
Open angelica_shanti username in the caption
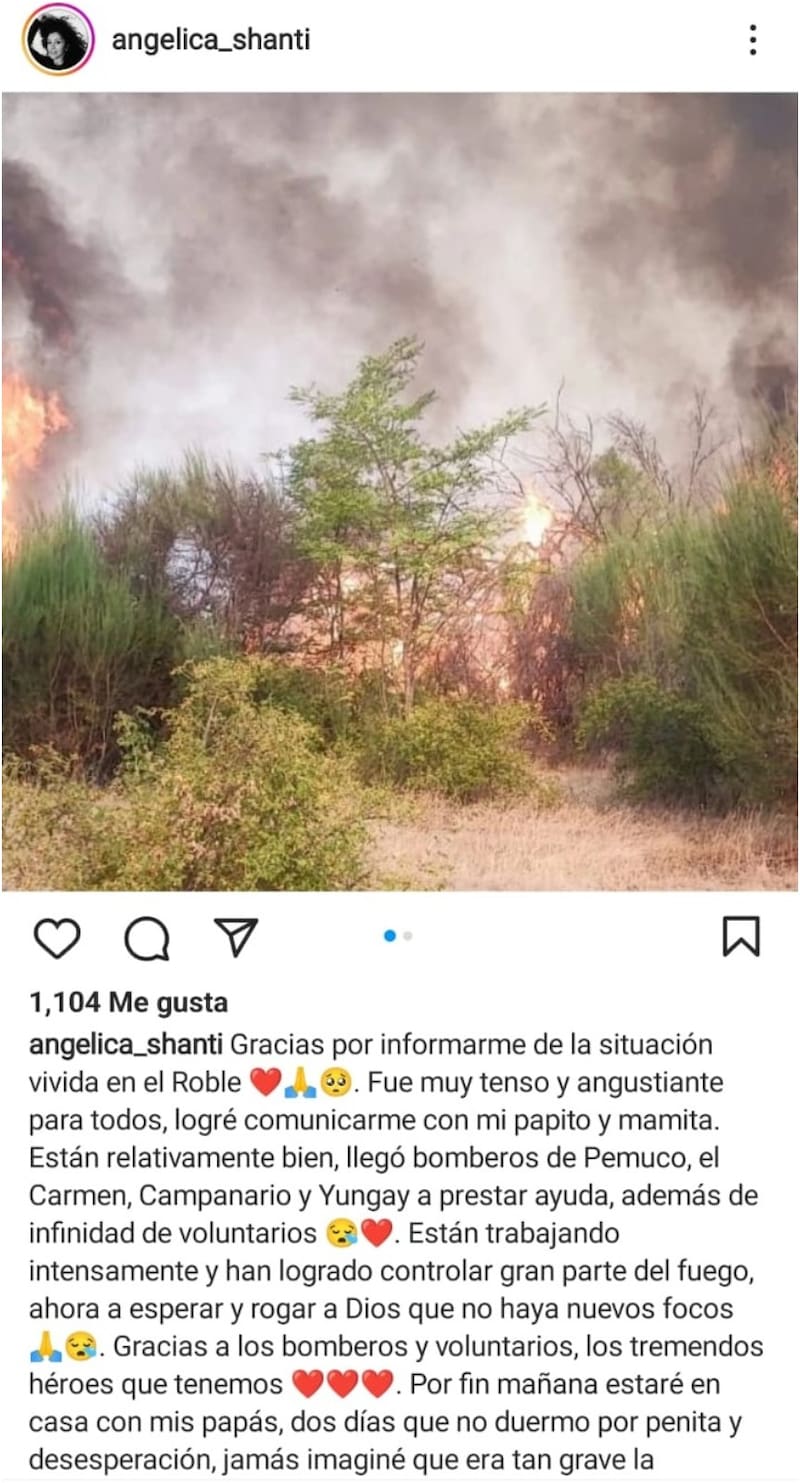pyautogui.click(x=126, y=1044)
